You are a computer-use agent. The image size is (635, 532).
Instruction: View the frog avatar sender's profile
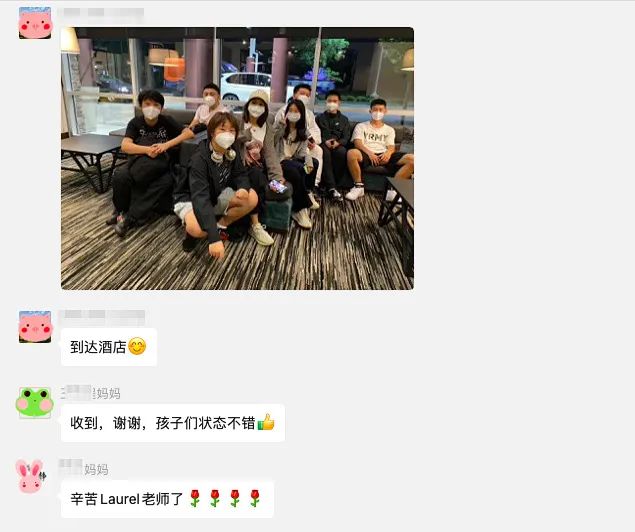tap(35, 402)
